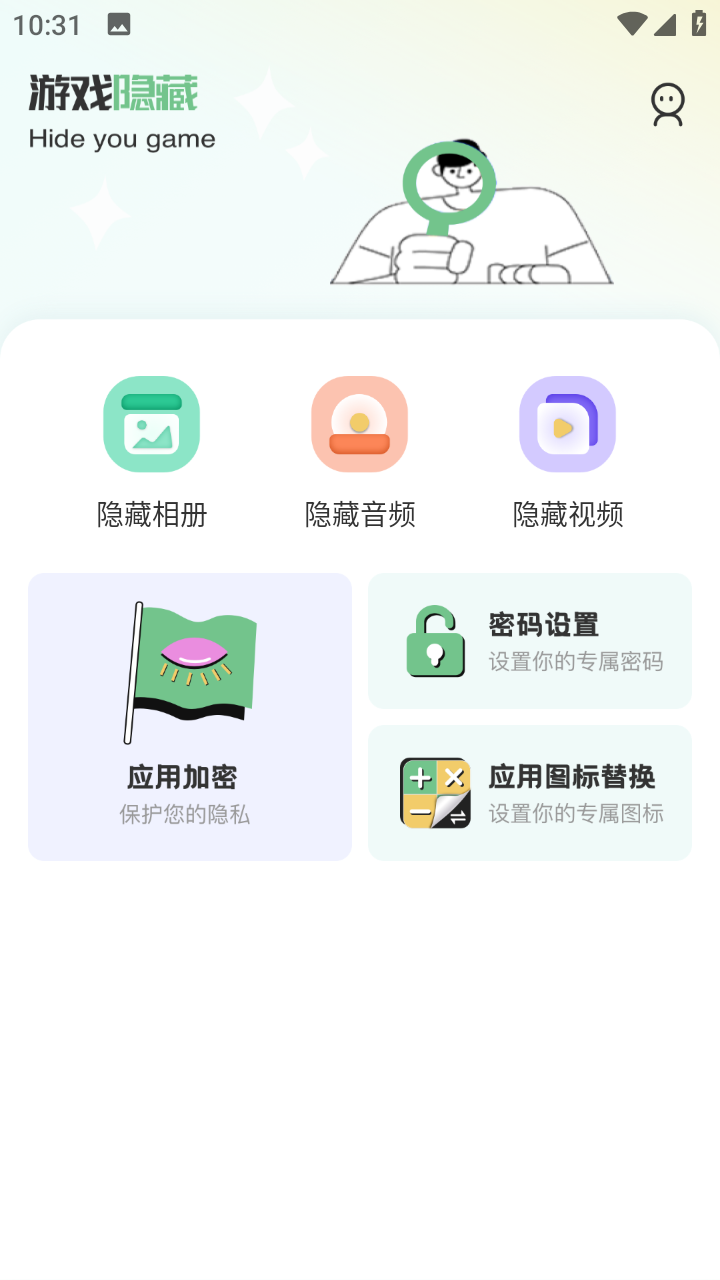The image size is (720, 1280).
Task: Open the 应用加密 encryption card
Action: point(190,716)
